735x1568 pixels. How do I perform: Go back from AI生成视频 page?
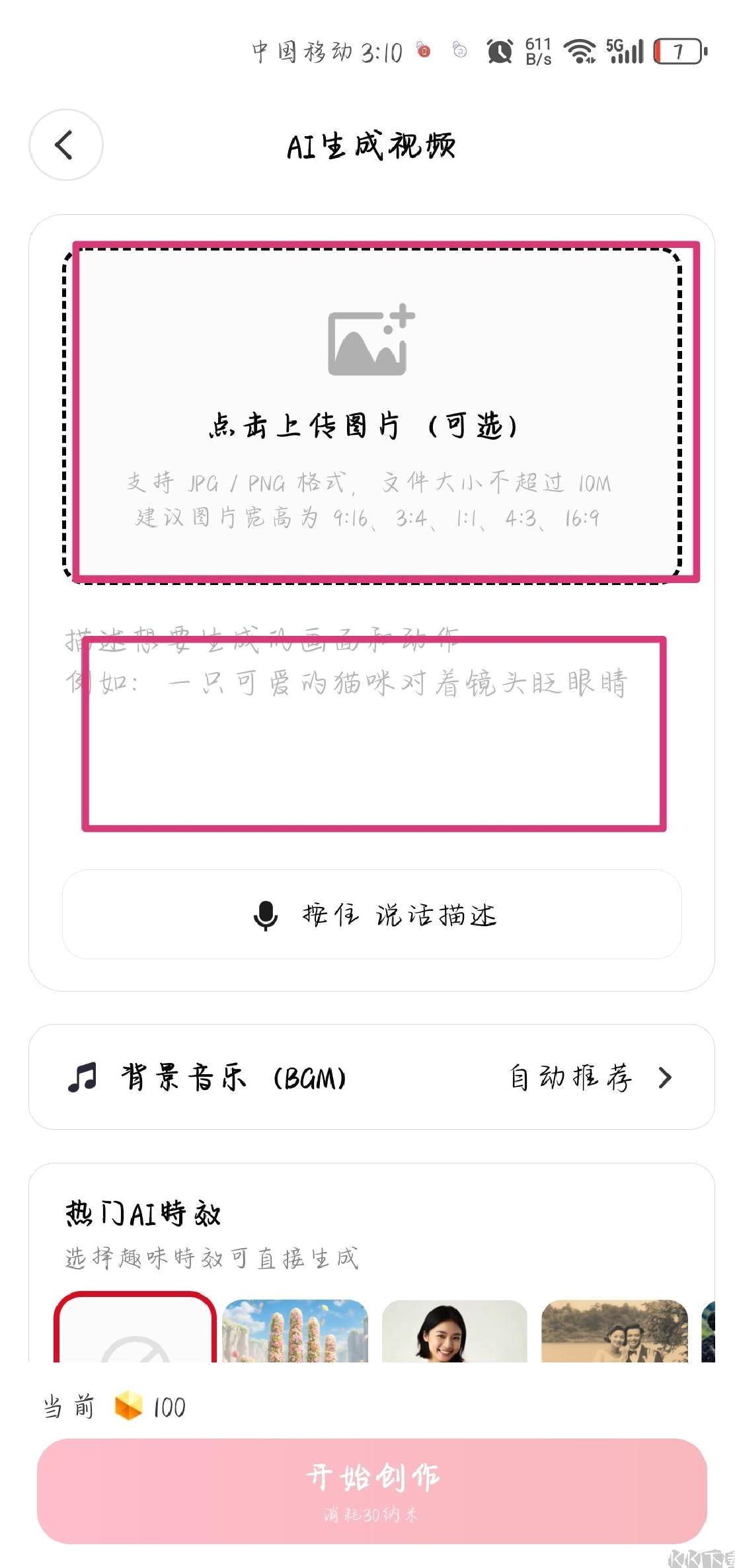click(65, 145)
